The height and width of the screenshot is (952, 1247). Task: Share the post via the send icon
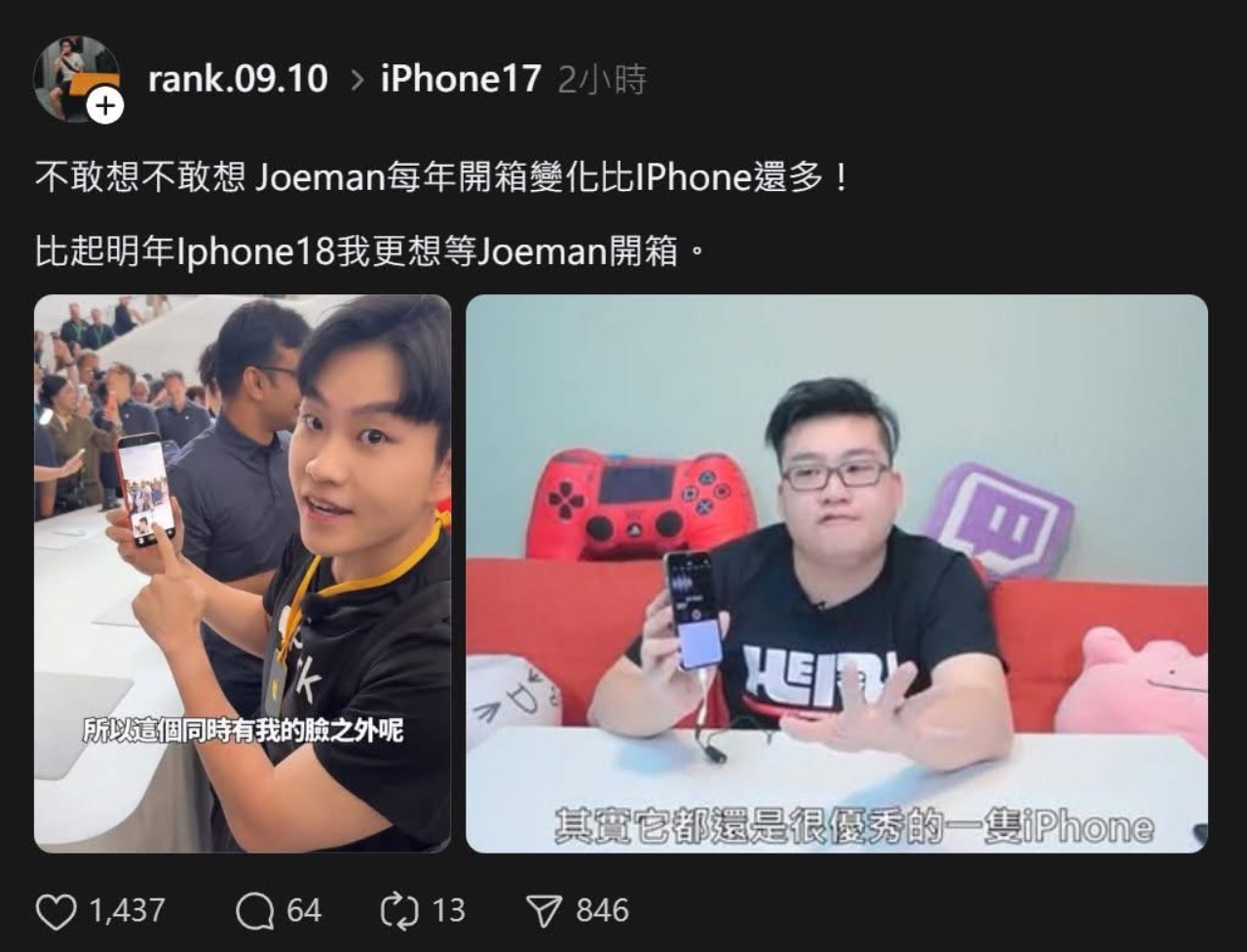tap(542, 911)
